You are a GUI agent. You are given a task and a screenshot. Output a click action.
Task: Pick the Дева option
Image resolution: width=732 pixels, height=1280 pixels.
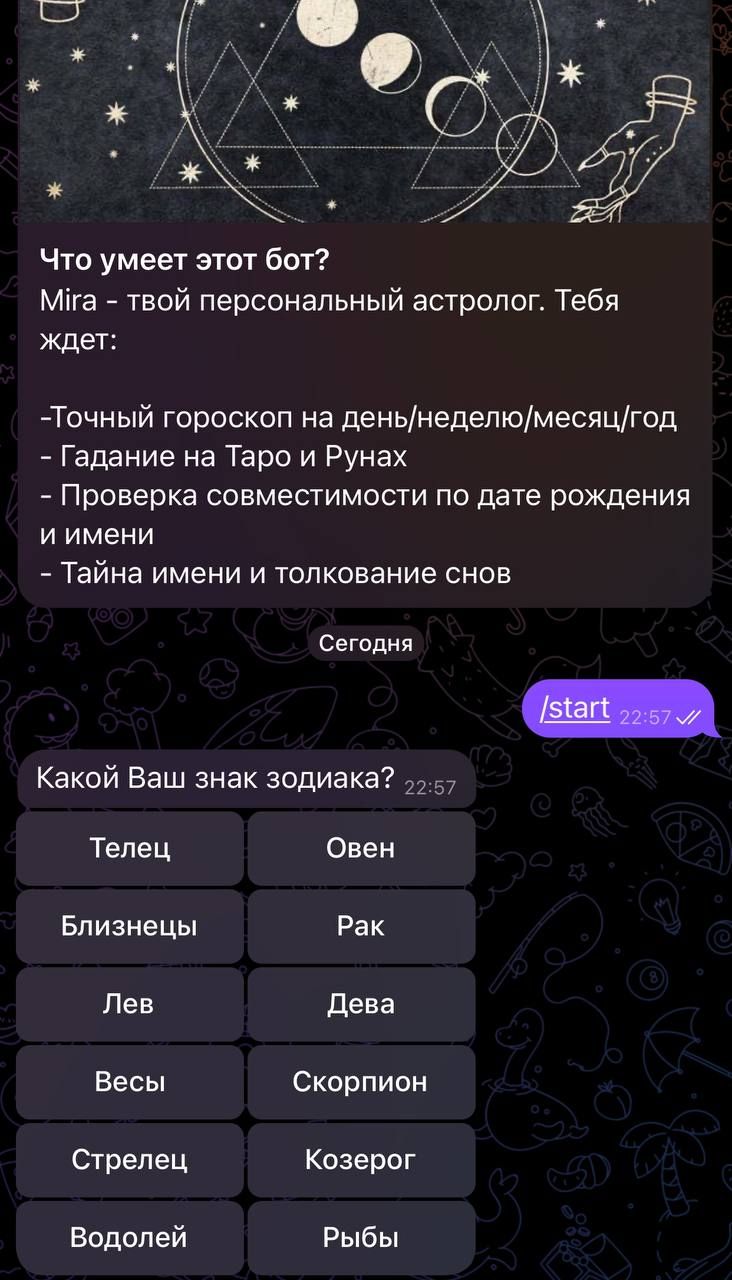click(x=361, y=1003)
